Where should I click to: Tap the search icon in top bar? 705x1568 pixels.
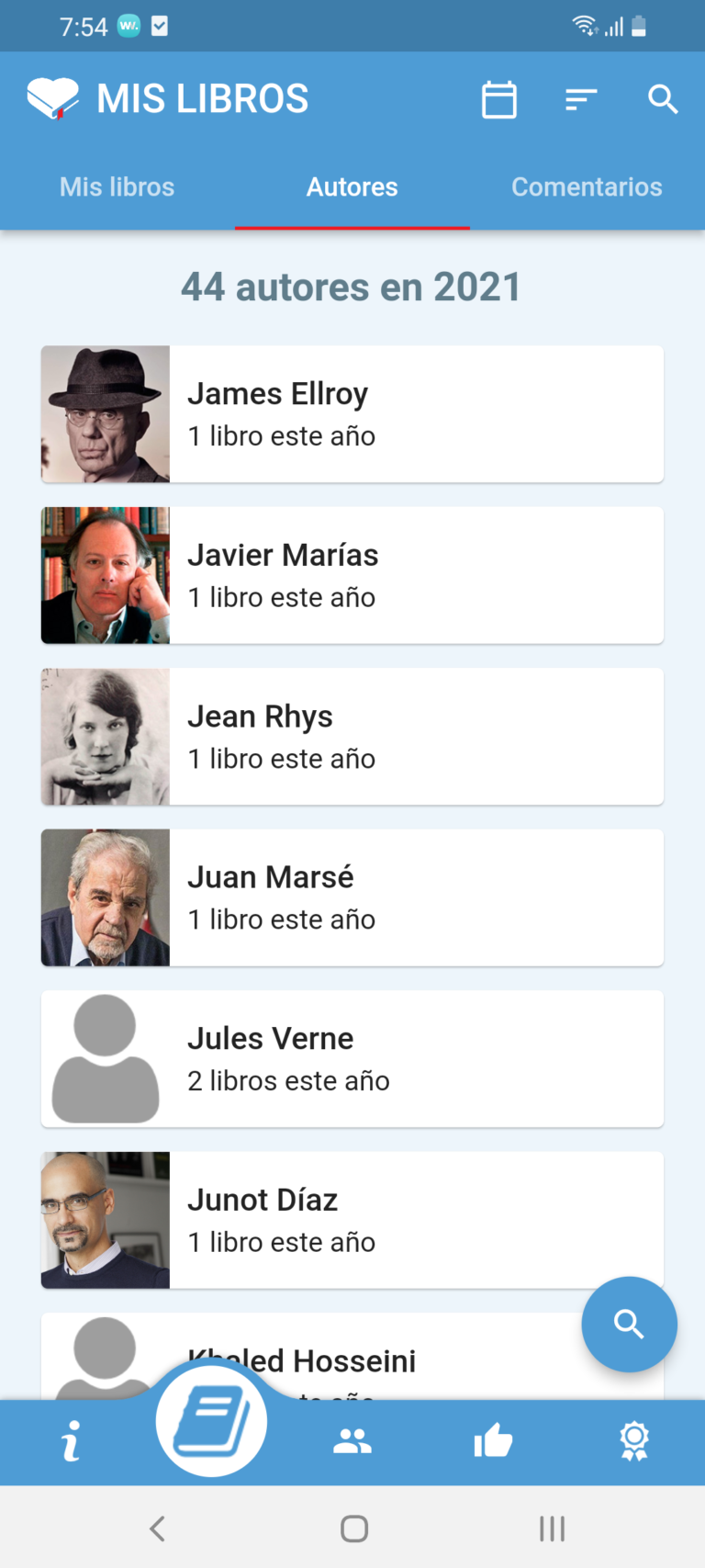[x=663, y=99]
